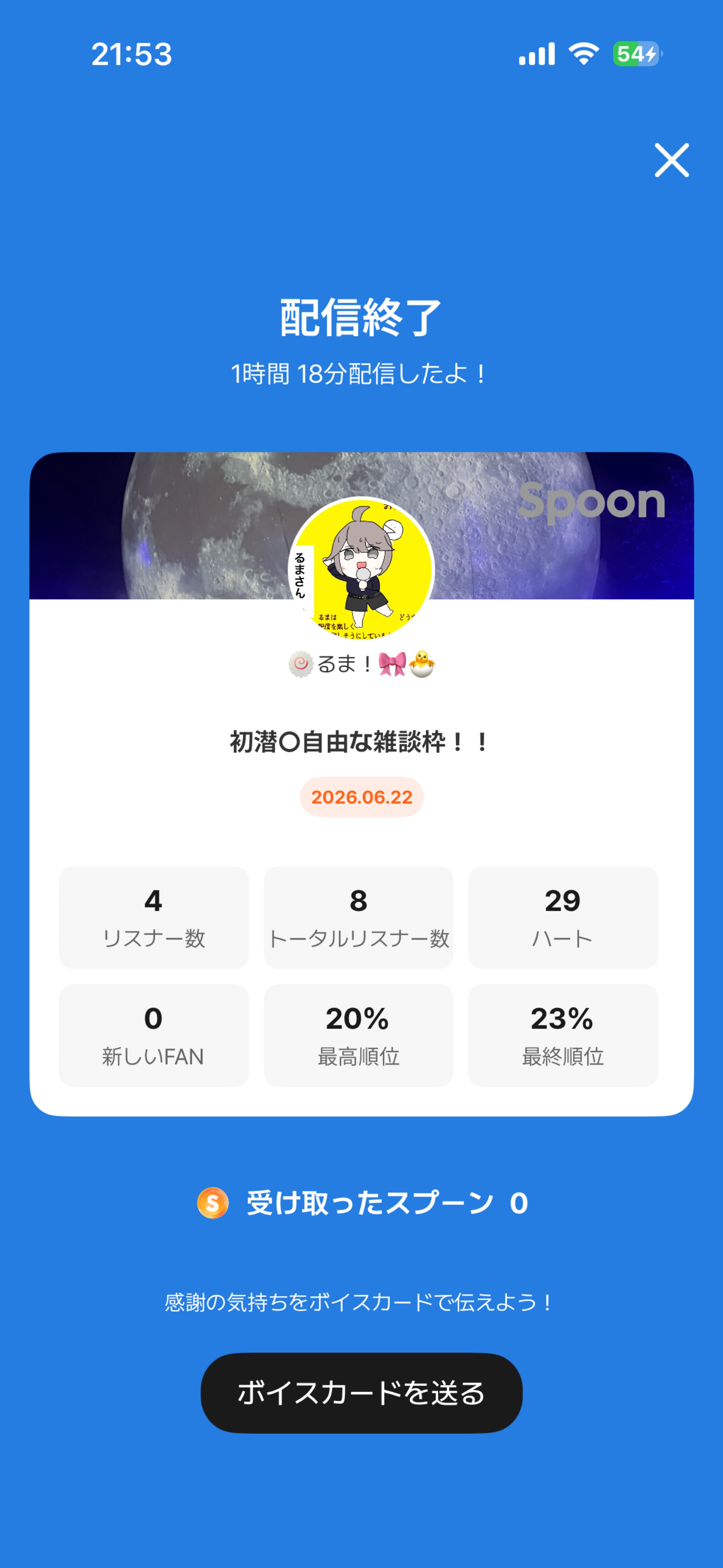
Task: Close the broadcast ended screen
Action: pyautogui.click(x=671, y=160)
